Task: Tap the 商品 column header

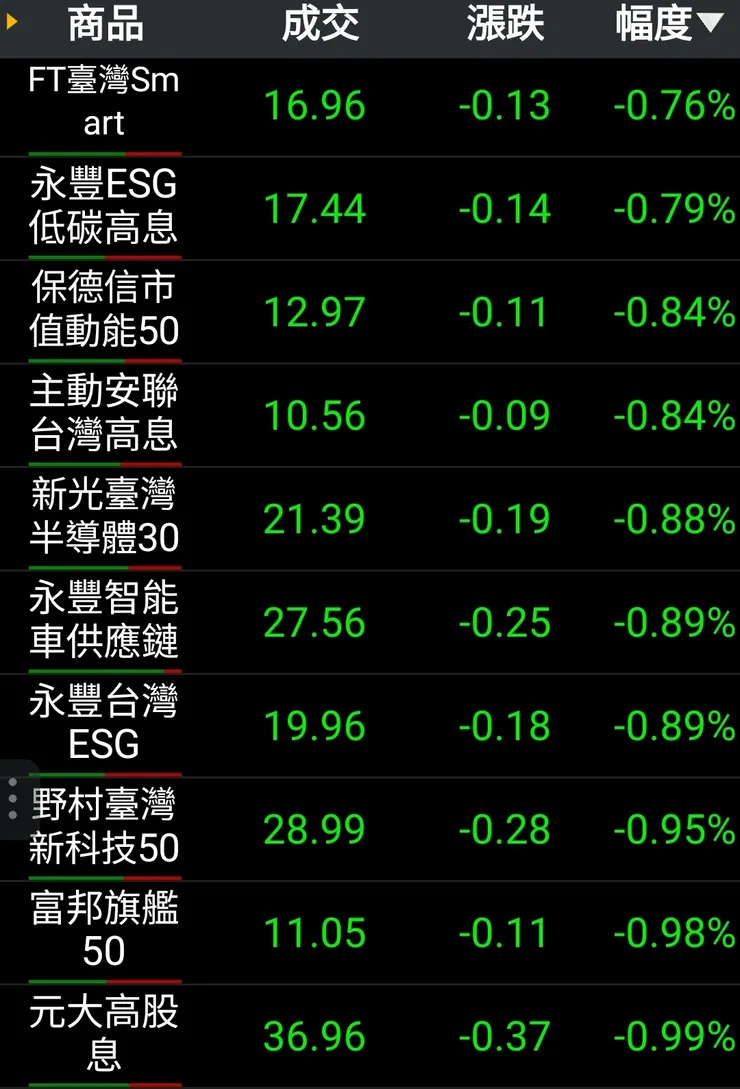Action: coord(105,25)
